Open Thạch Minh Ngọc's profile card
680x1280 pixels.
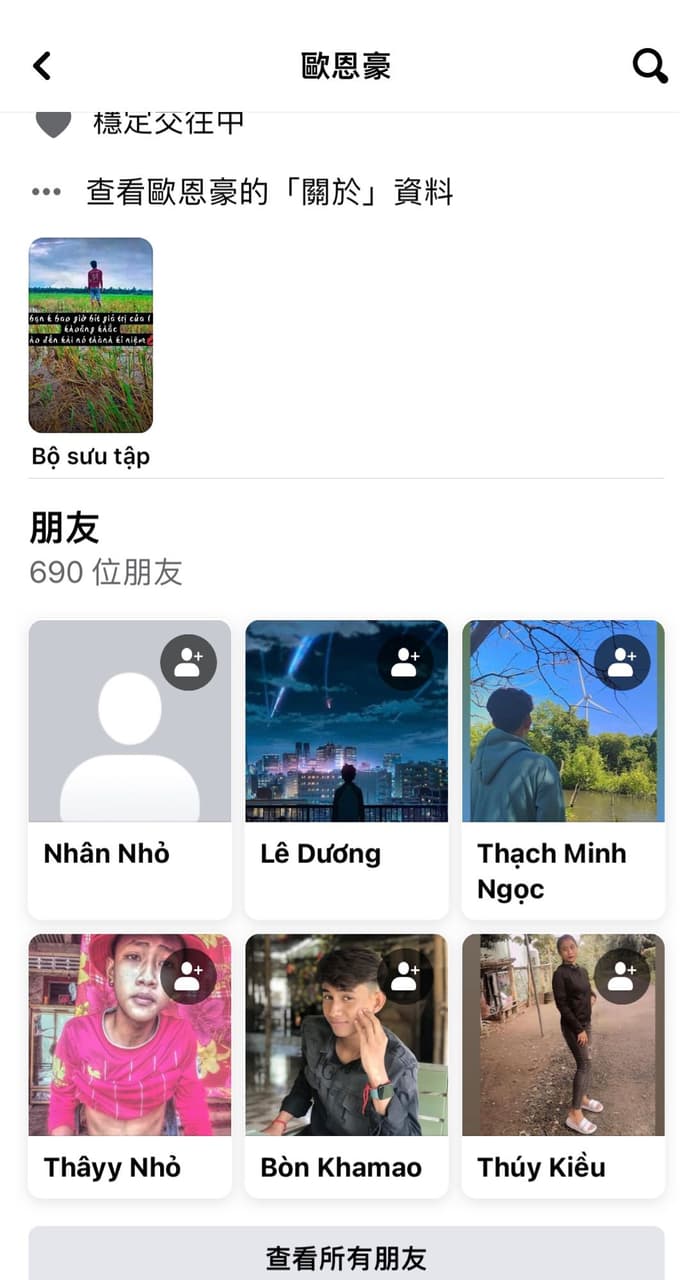(563, 769)
